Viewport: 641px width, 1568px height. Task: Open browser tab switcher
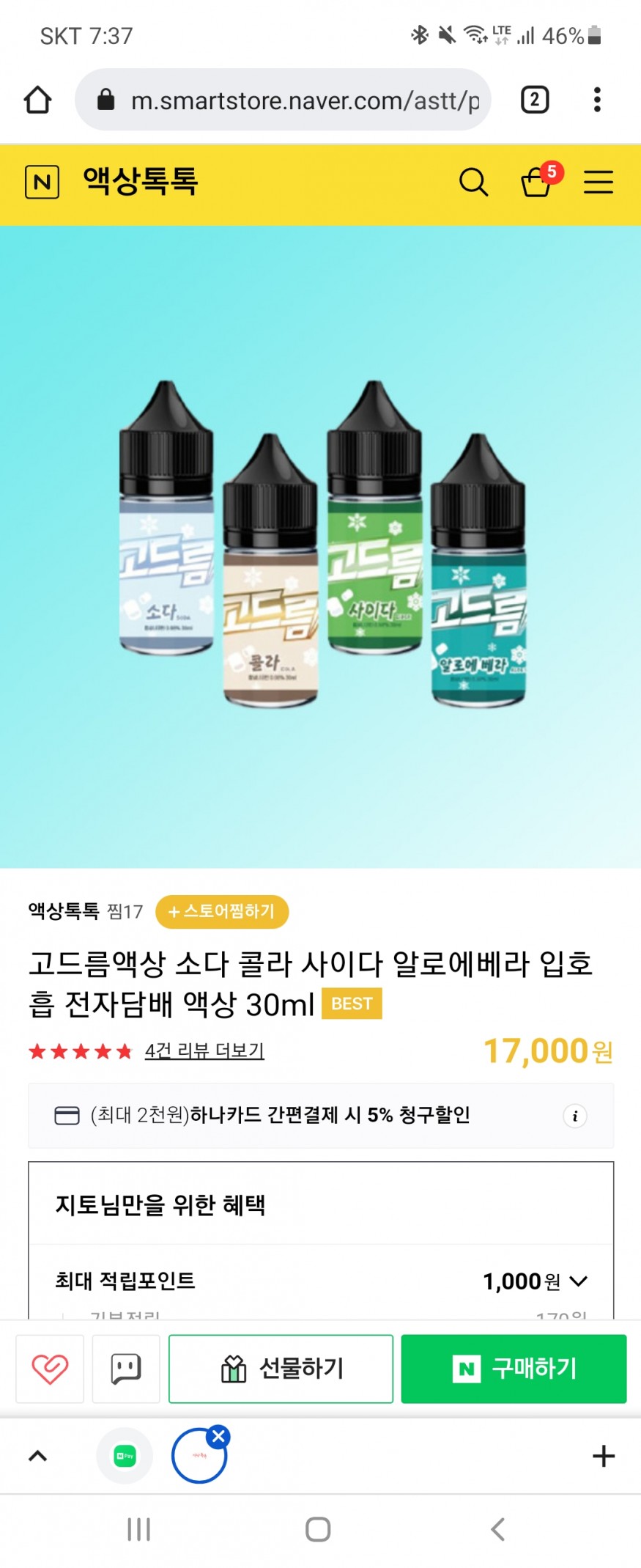(535, 100)
